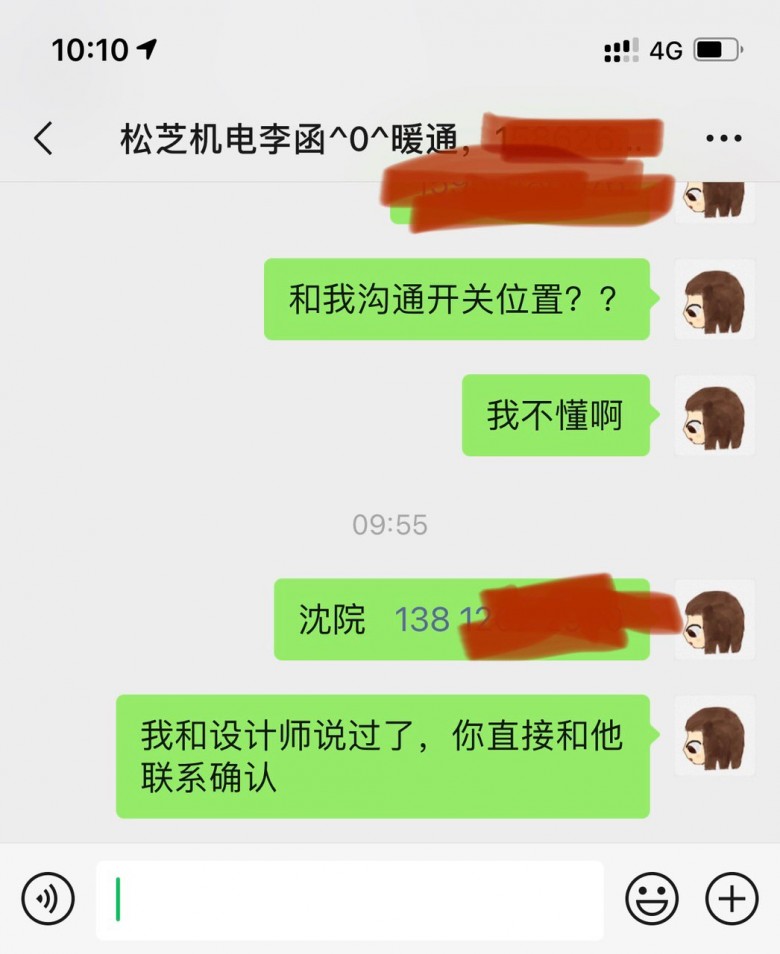Screen dimensions: 780x954
Task: Go back to the chat list
Action: [x=43, y=138]
